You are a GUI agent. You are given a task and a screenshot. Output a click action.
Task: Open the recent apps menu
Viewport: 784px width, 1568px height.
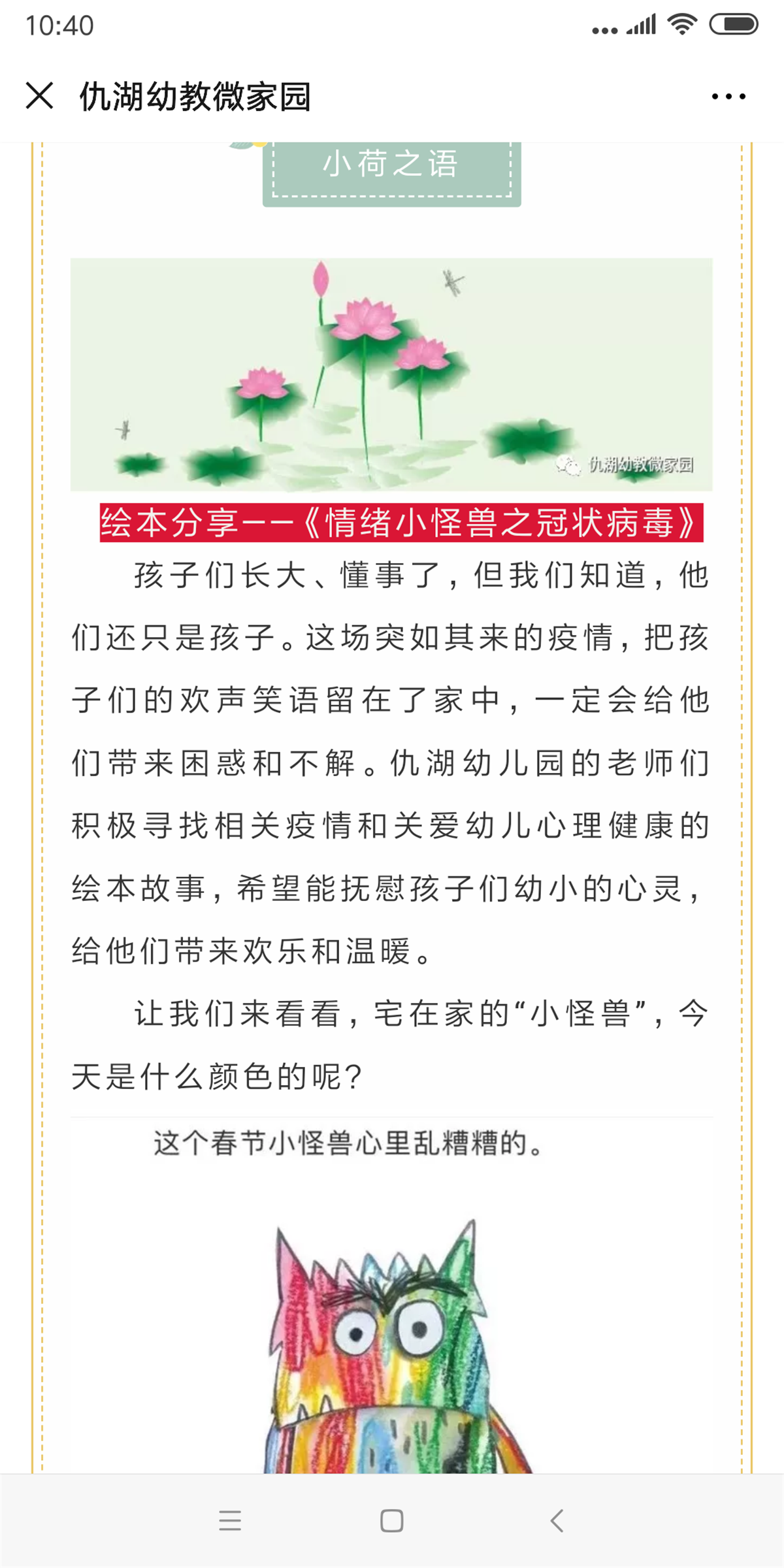point(230,1521)
